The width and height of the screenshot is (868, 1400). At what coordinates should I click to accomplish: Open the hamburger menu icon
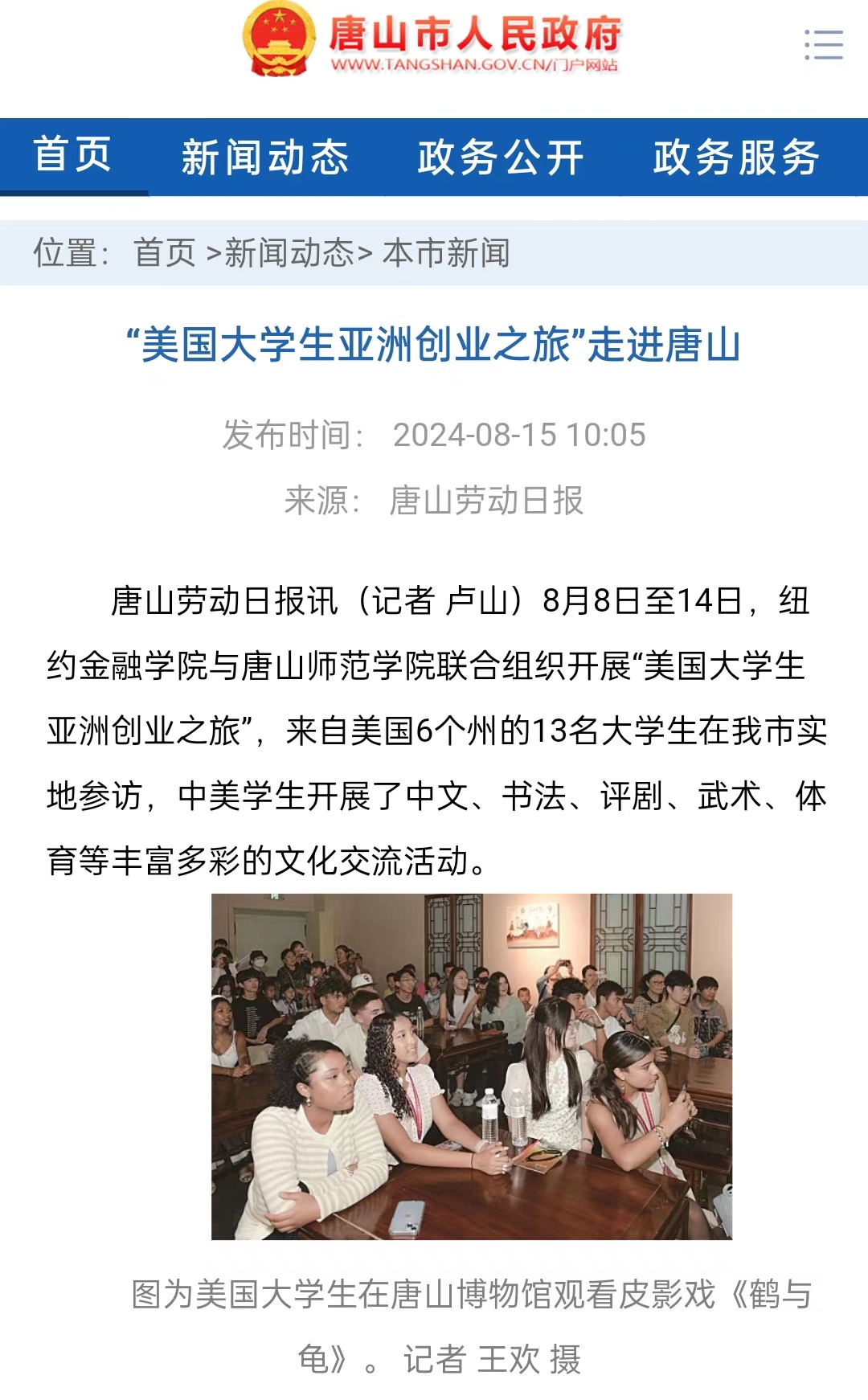824,45
